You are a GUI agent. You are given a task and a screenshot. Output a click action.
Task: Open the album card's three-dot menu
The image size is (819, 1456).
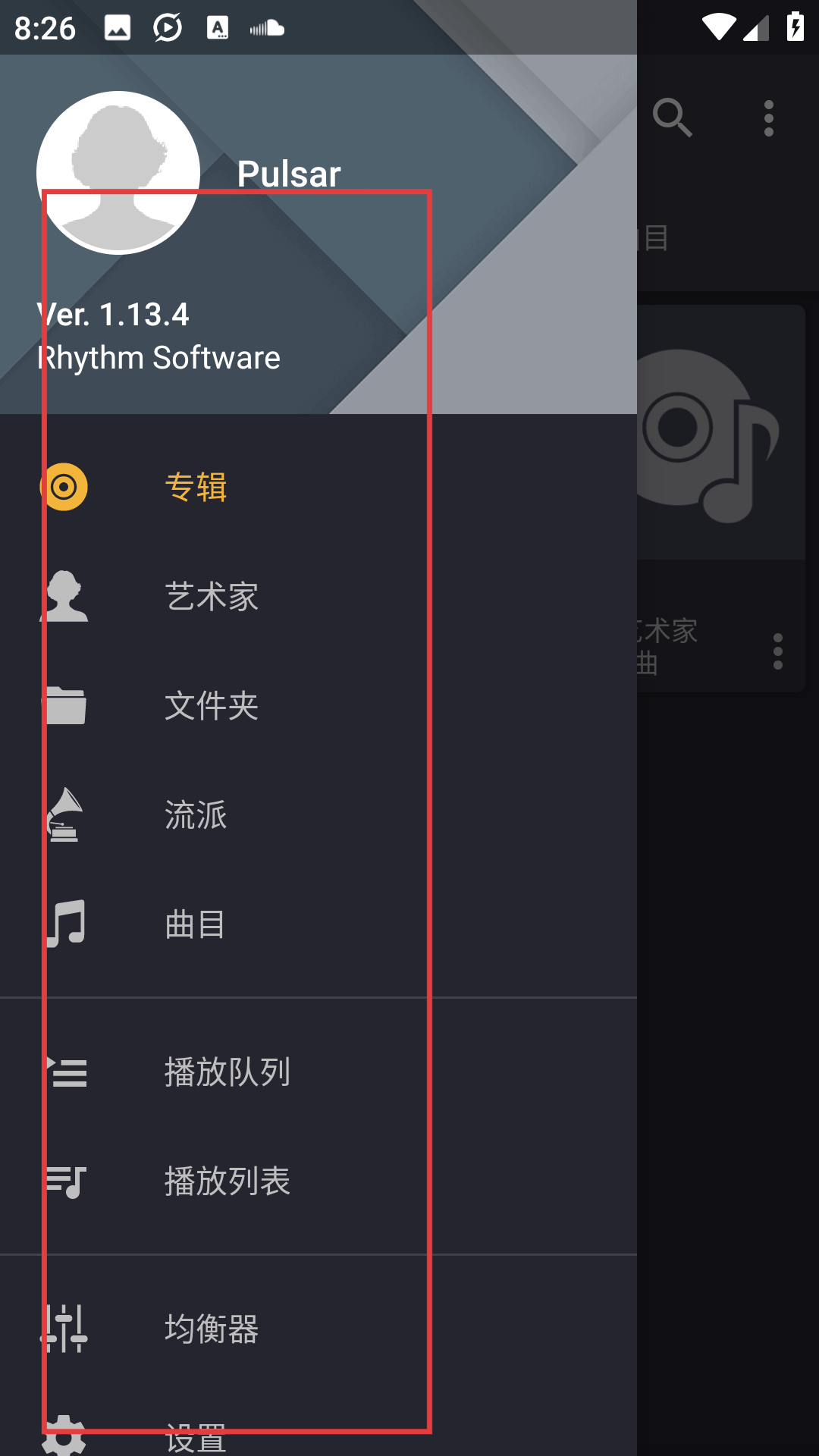[777, 651]
